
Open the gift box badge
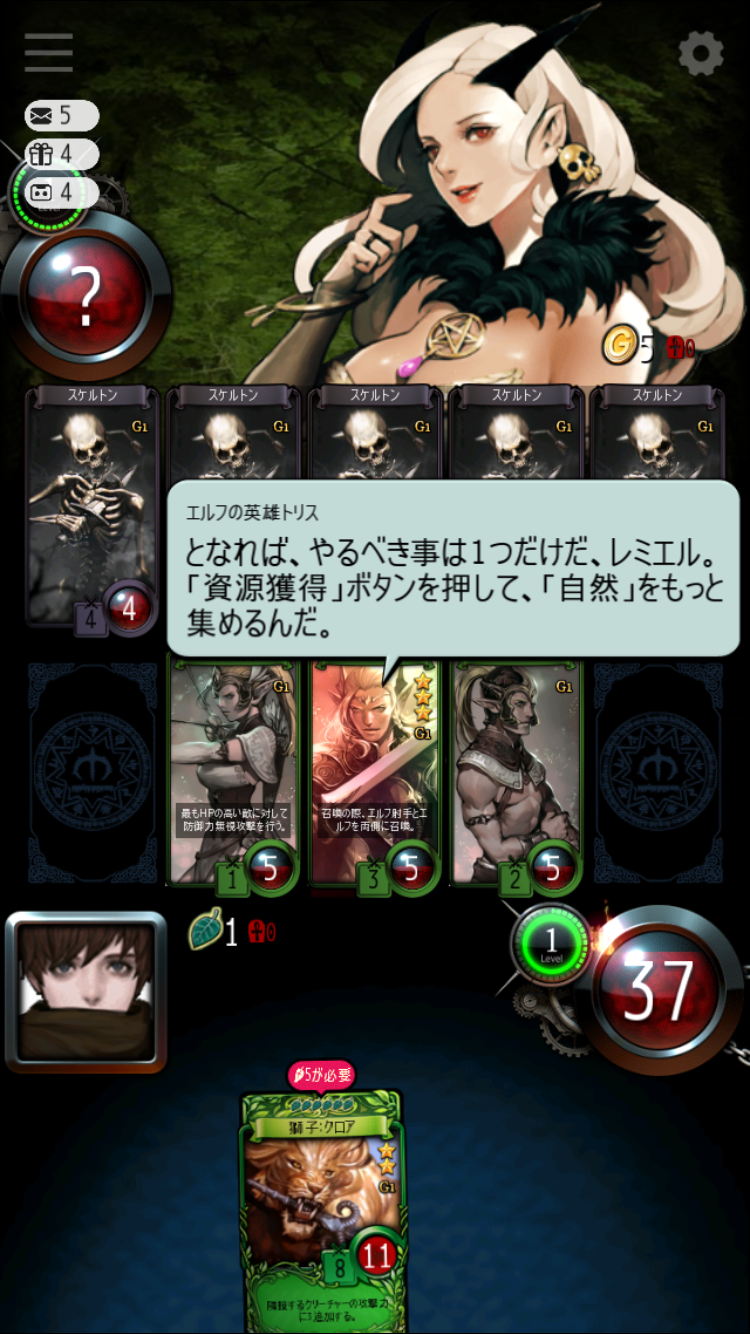tap(61, 154)
